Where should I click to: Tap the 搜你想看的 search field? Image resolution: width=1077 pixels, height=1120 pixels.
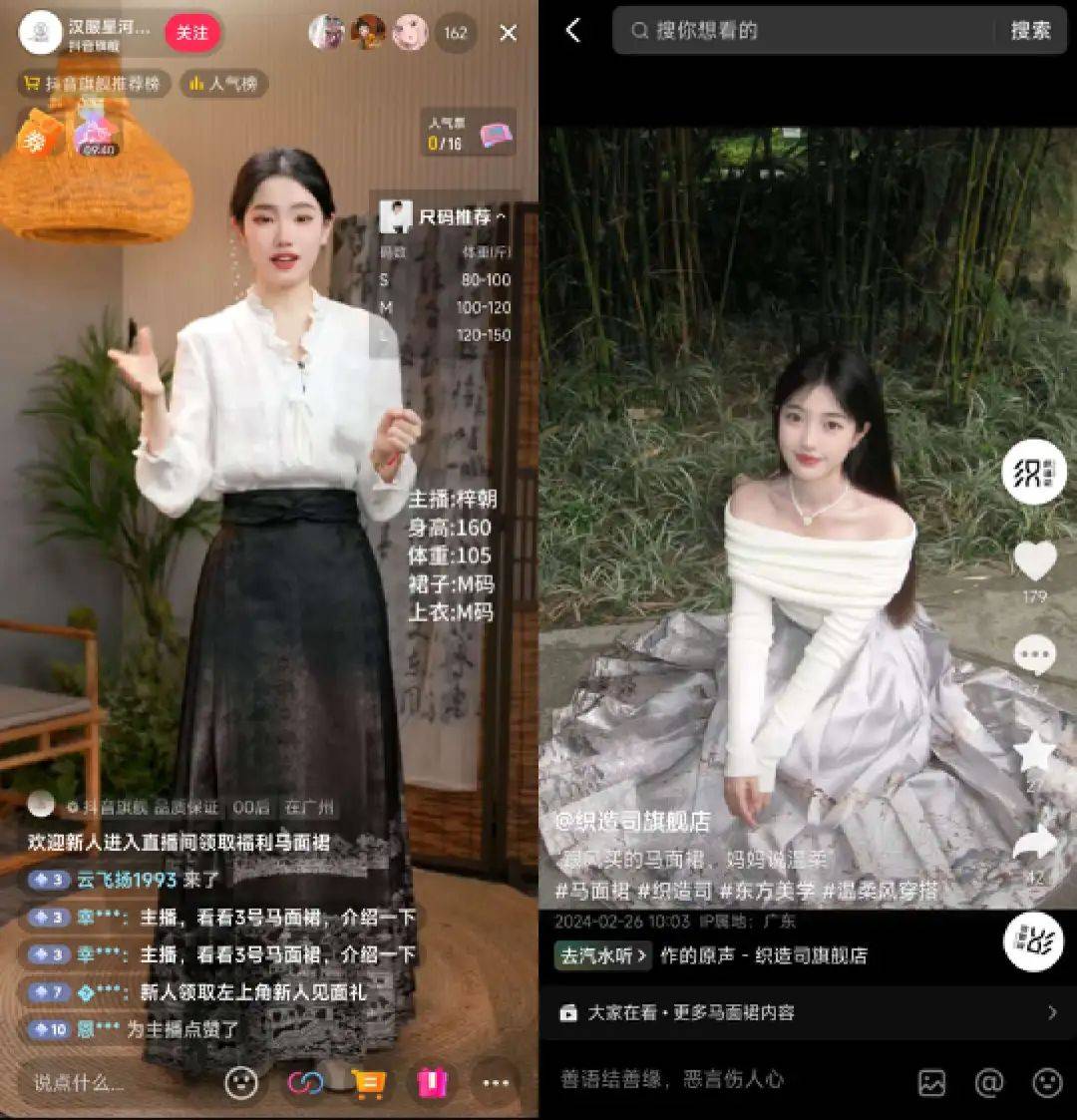(798, 31)
